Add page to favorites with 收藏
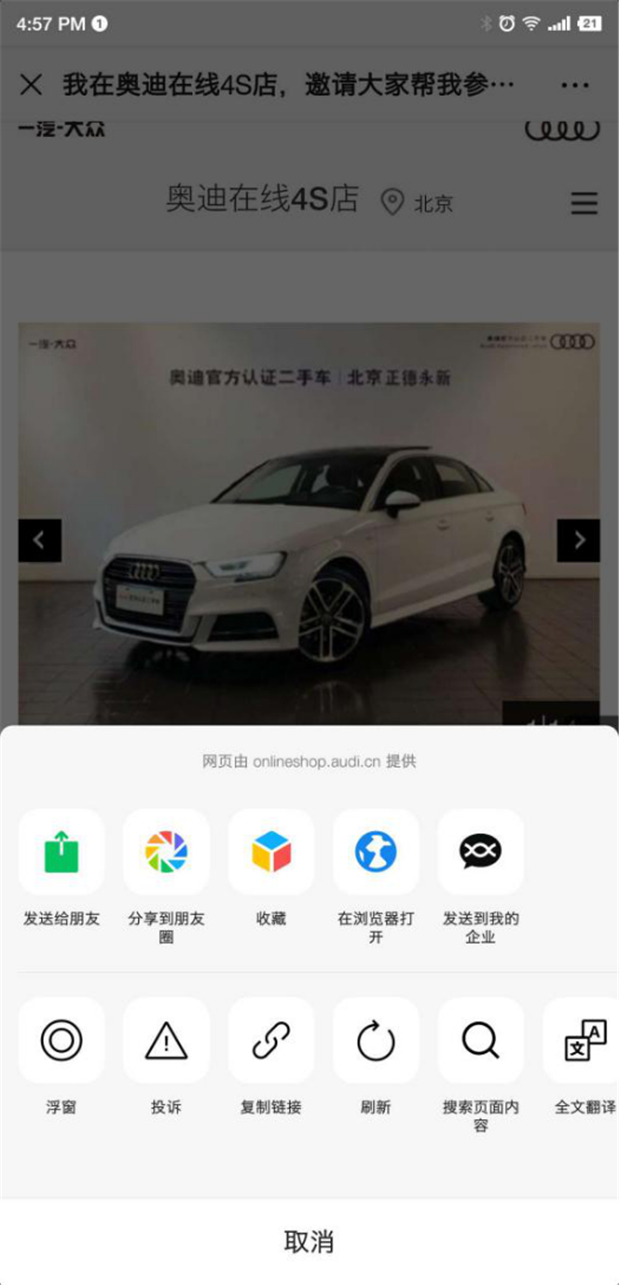620x1286 pixels. point(271,852)
